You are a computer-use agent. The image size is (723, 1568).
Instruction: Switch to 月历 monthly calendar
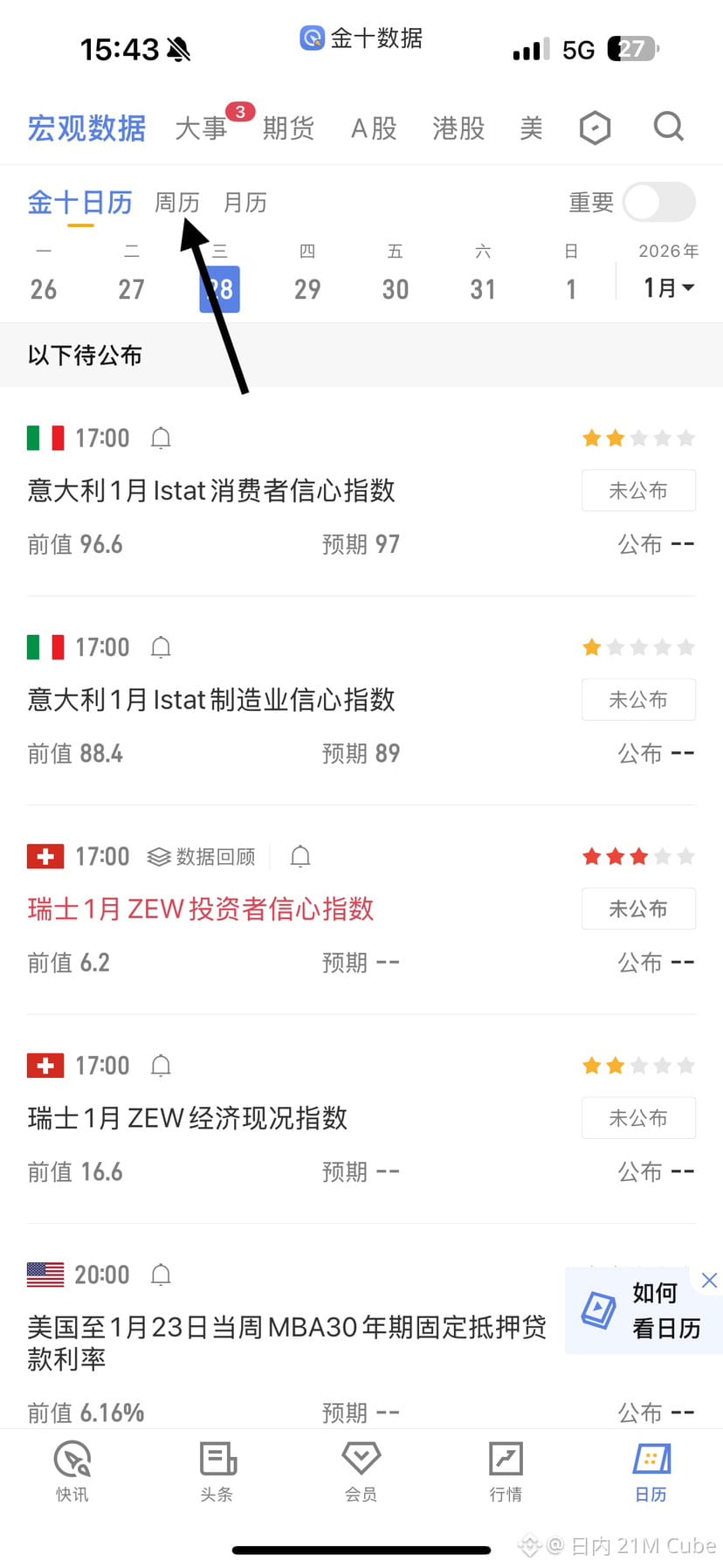click(244, 203)
